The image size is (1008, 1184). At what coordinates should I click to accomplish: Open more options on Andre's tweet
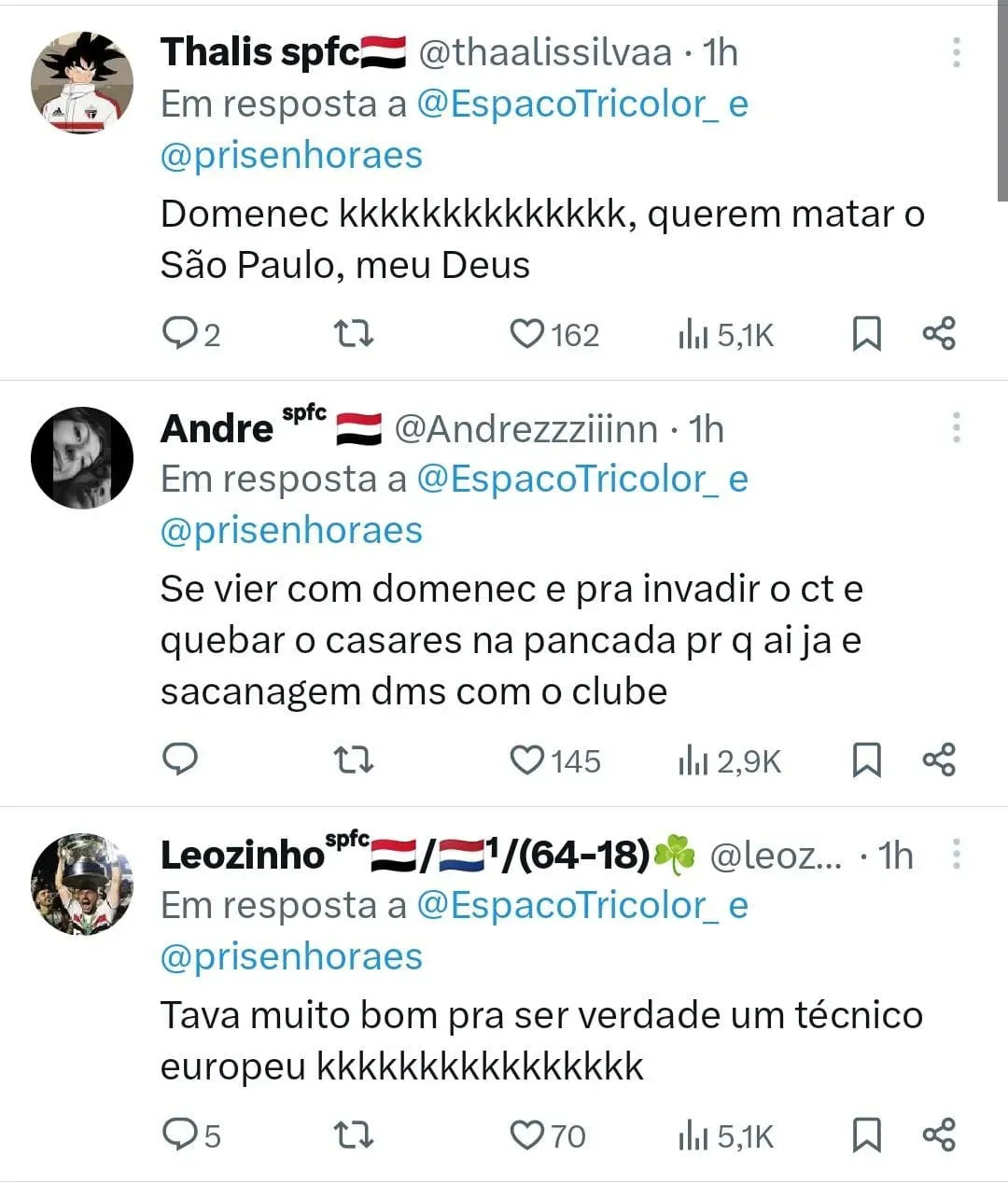957,428
